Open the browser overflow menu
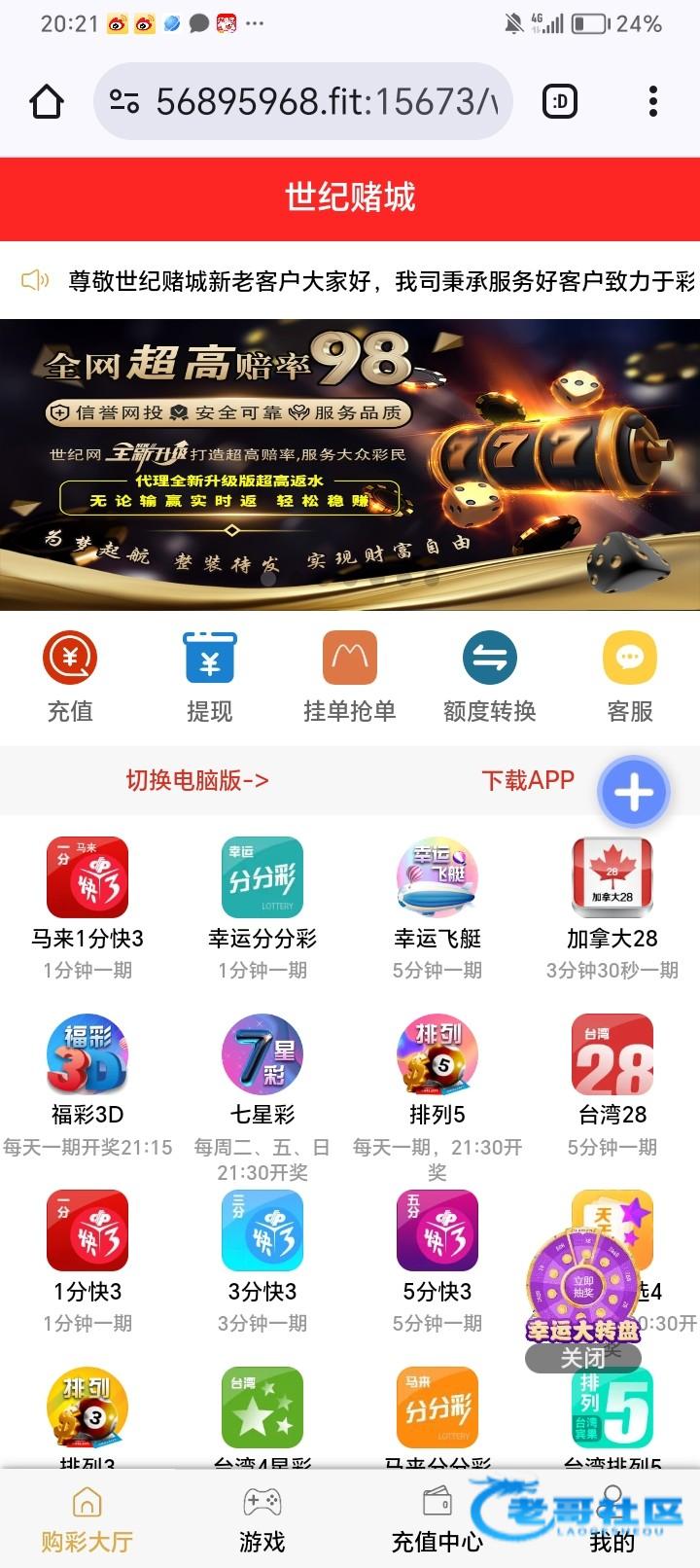The height and width of the screenshot is (1568, 700). tap(652, 101)
